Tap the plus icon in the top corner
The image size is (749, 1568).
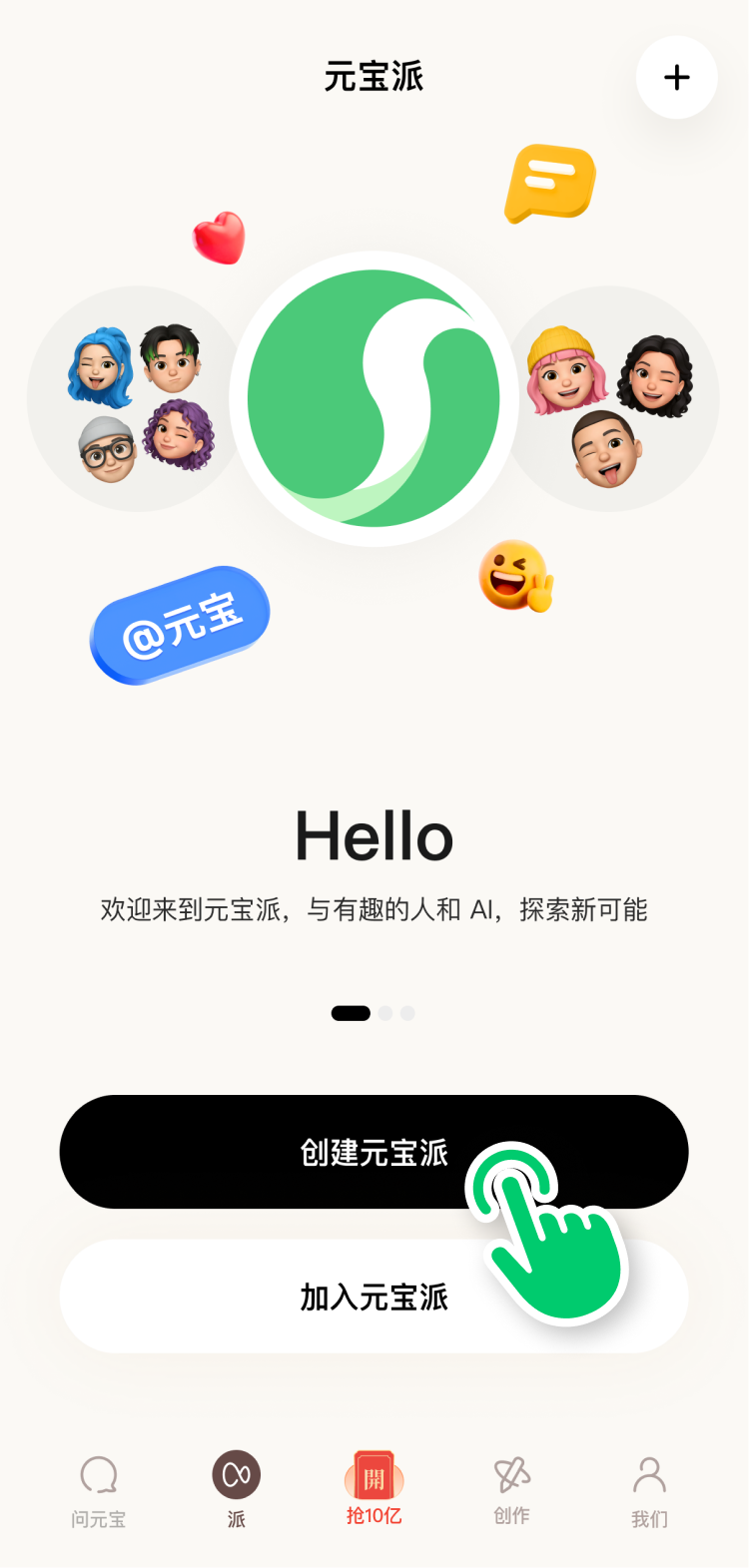click(x=677, y=78)
